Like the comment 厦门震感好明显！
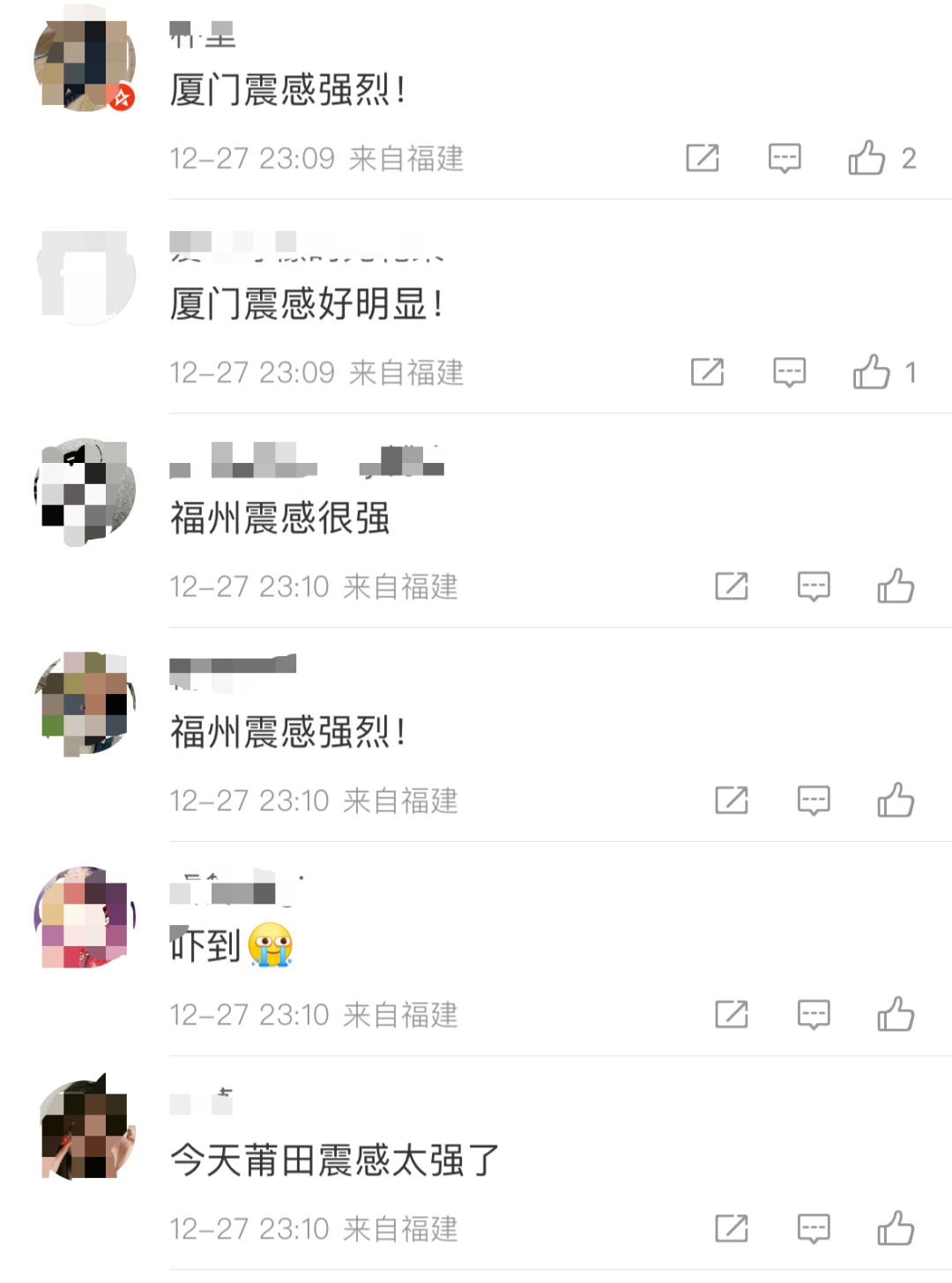Screen dimensions: 952x1283 point(871,372)
